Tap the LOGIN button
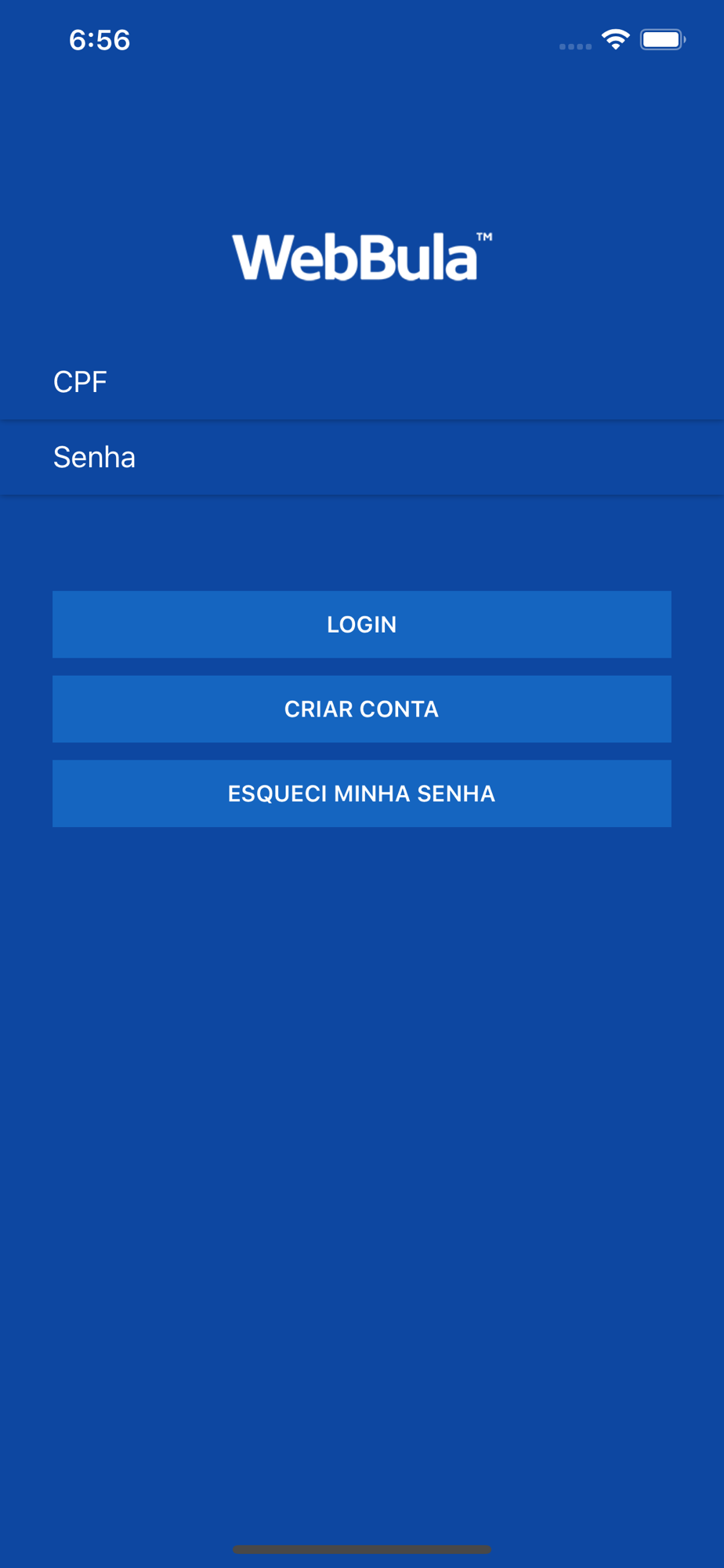The image size is (724, 1568). (362, 624)
